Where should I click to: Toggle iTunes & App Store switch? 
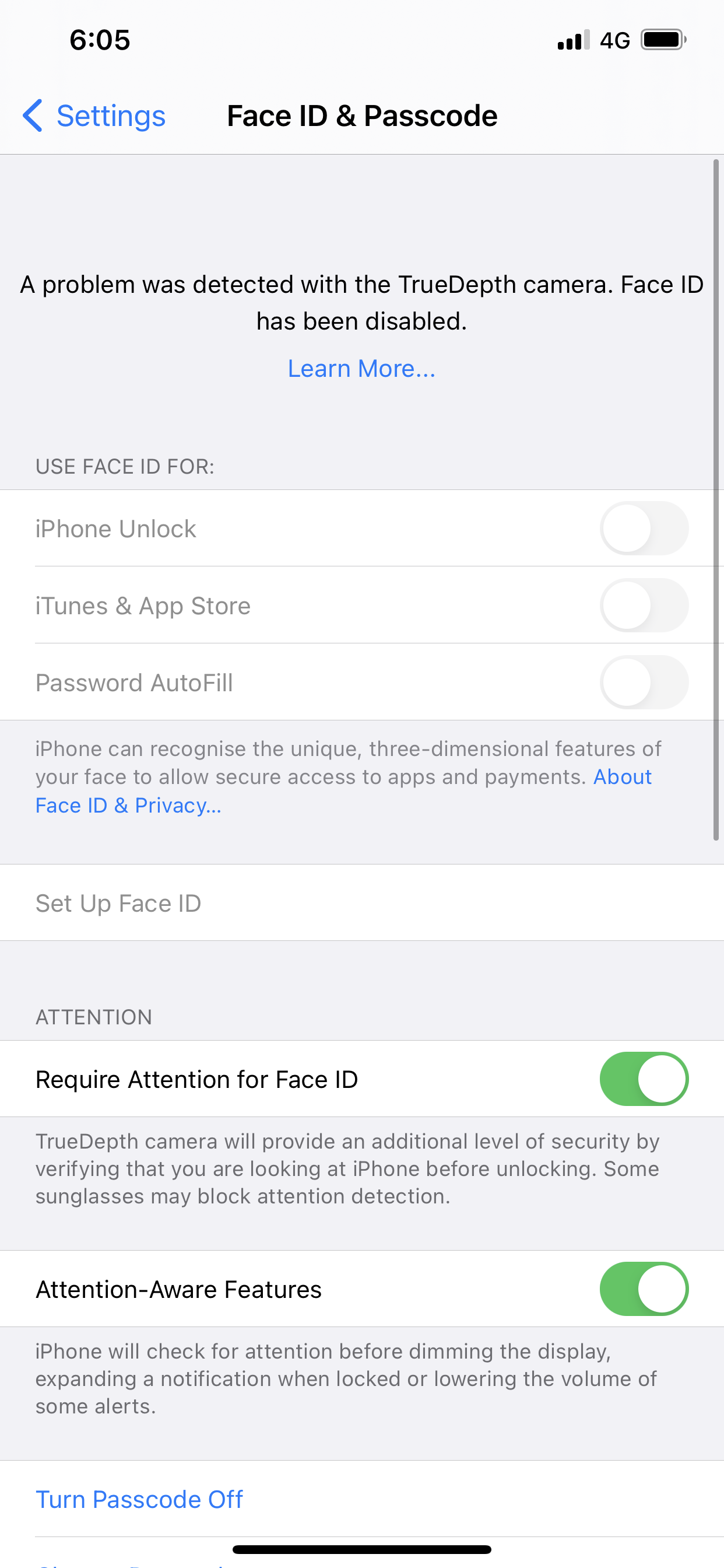coord(644,605)
